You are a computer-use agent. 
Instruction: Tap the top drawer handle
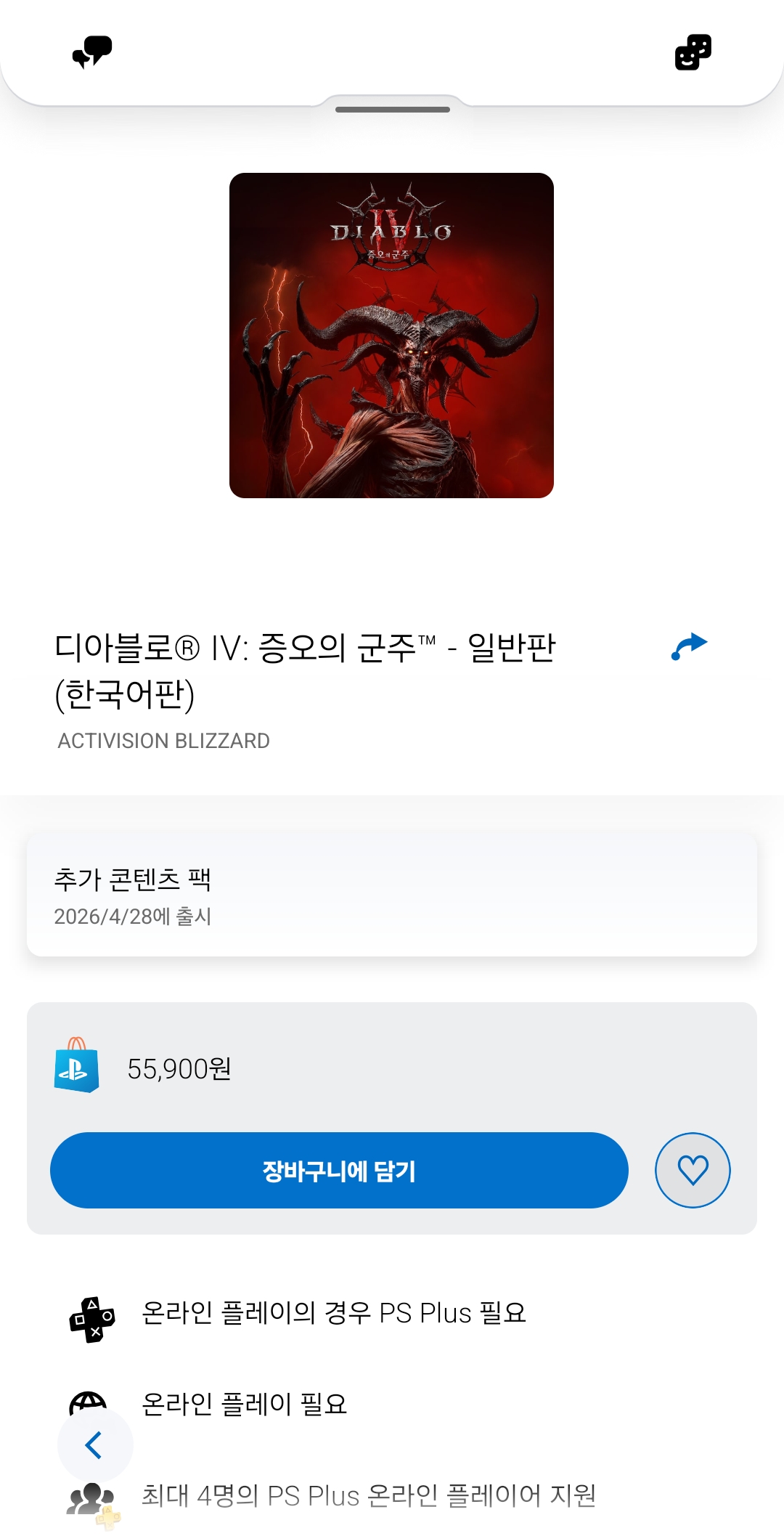click(x=392, y=110)
